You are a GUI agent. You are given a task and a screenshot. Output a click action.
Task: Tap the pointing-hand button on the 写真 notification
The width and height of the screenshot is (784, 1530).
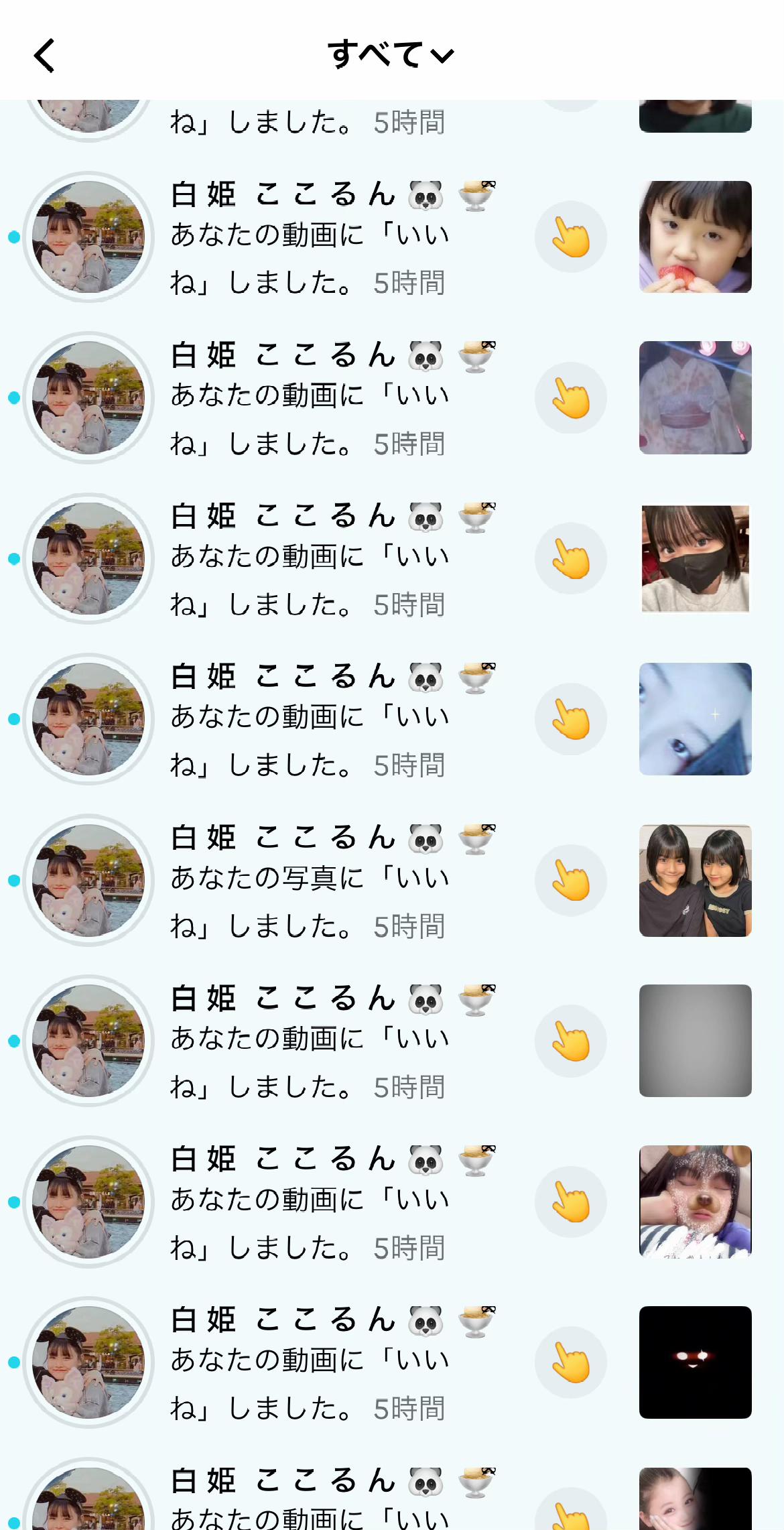click(570, 880)
